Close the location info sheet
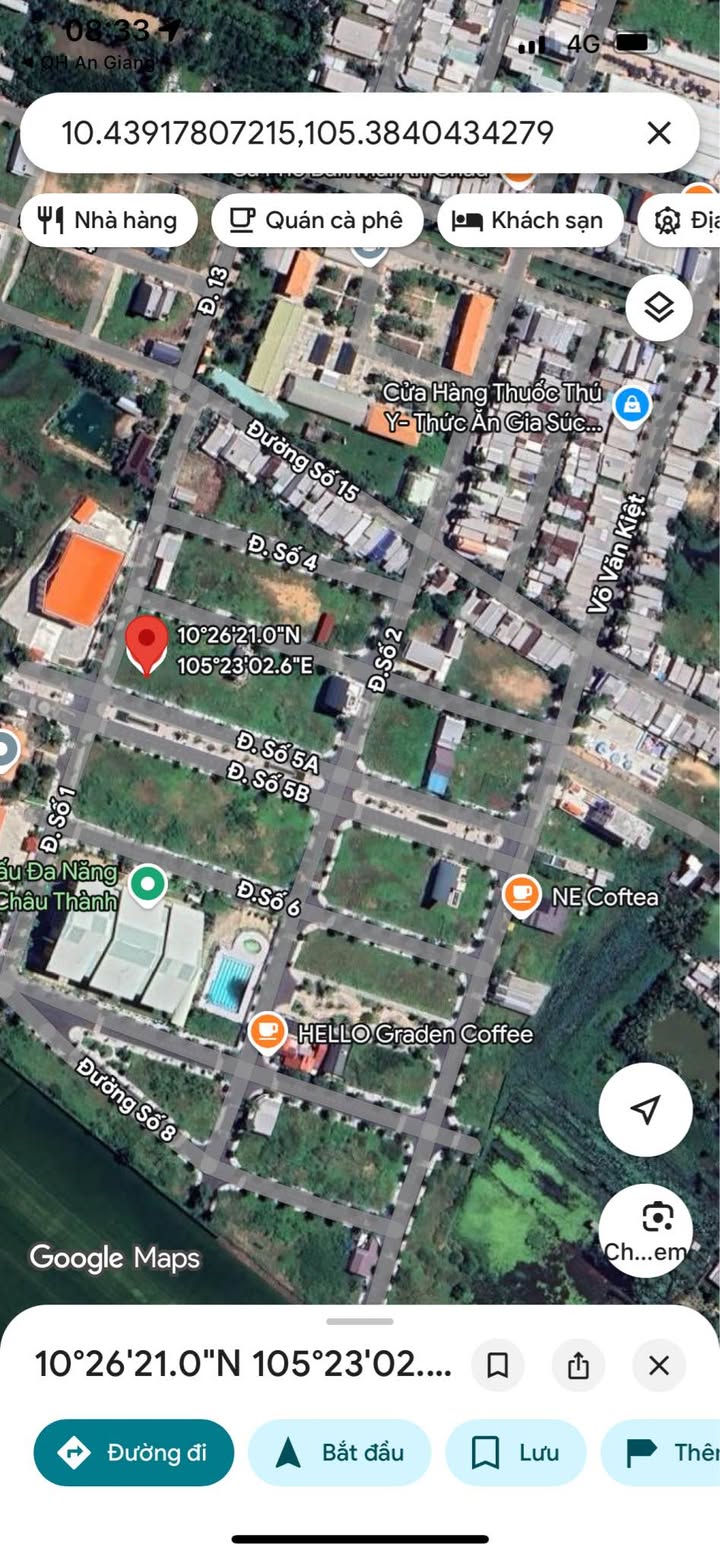This screenshot has width=720, height=1557. 659,1365
